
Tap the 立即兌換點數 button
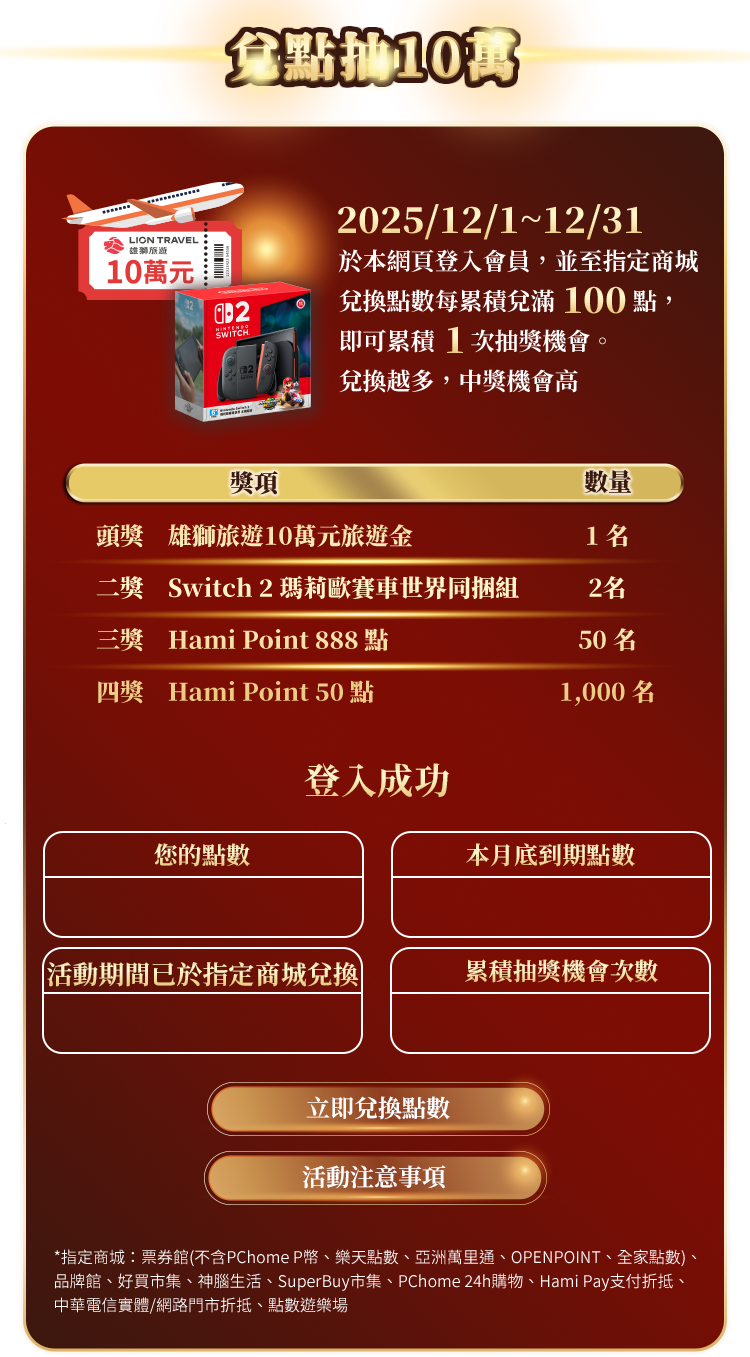(x=378, y=1109)
